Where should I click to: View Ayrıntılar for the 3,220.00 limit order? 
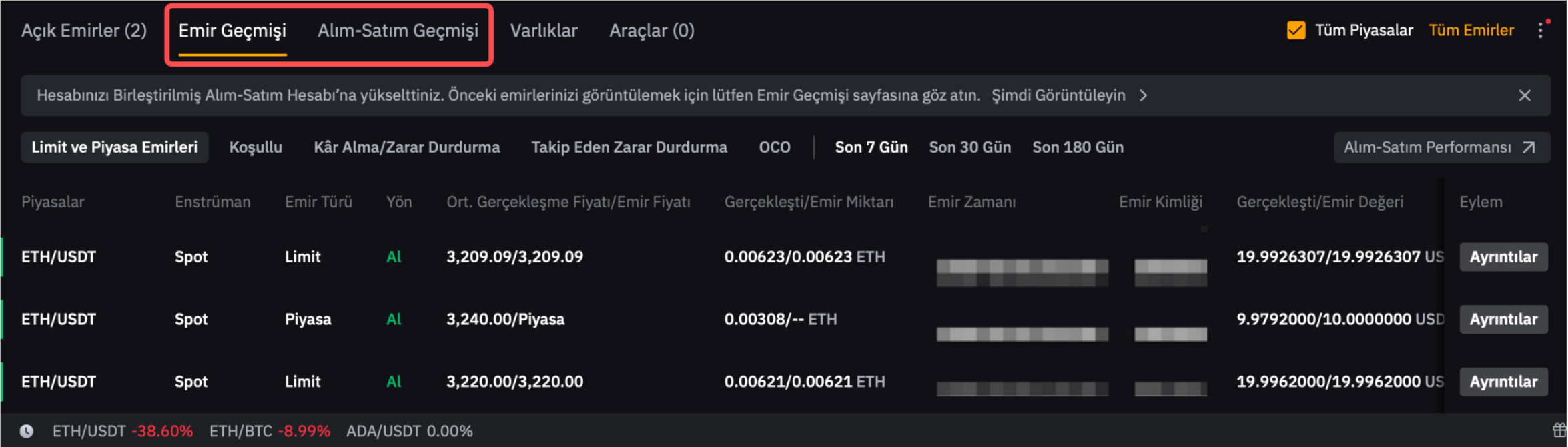tap(1503, 382)
